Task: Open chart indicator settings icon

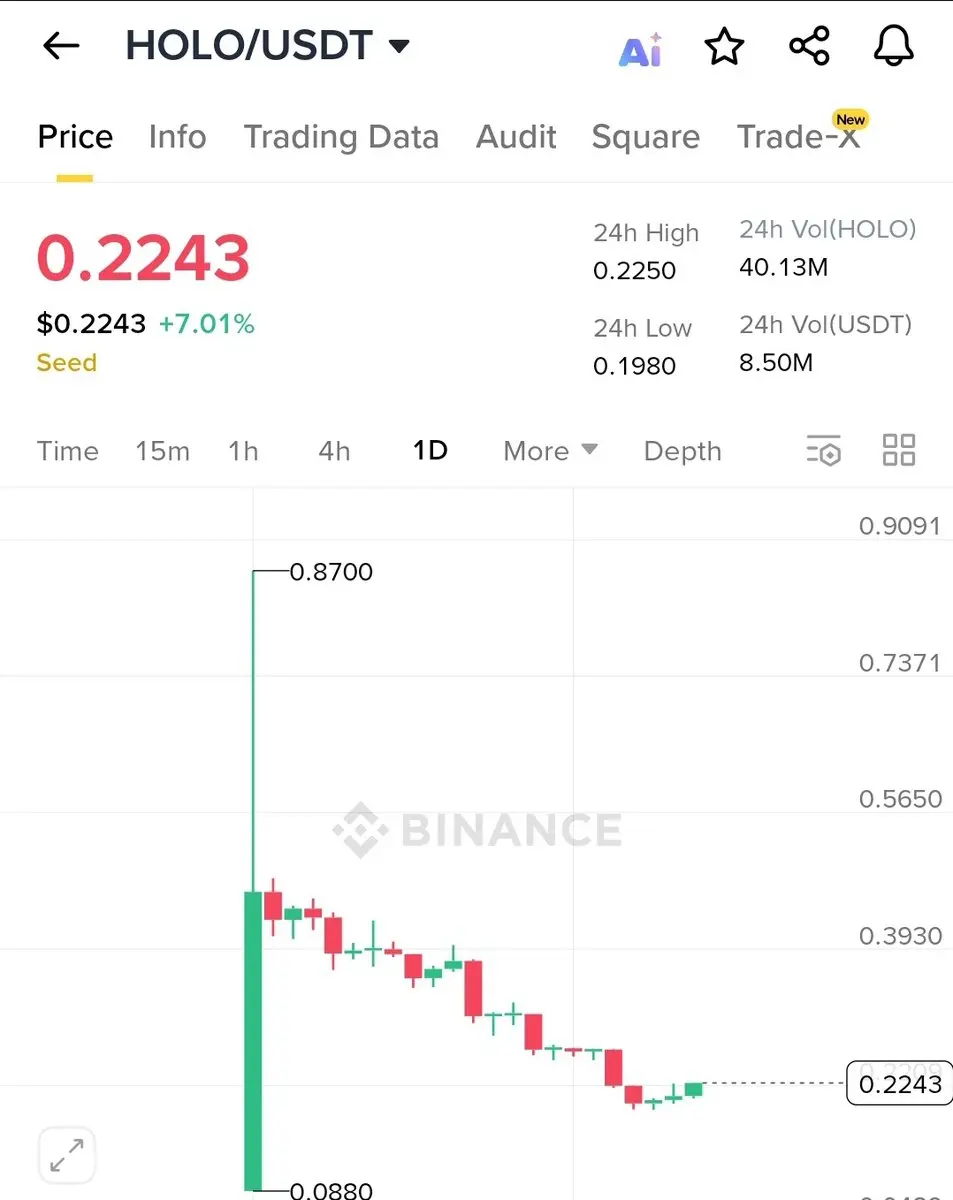Action: coord(824,450)
